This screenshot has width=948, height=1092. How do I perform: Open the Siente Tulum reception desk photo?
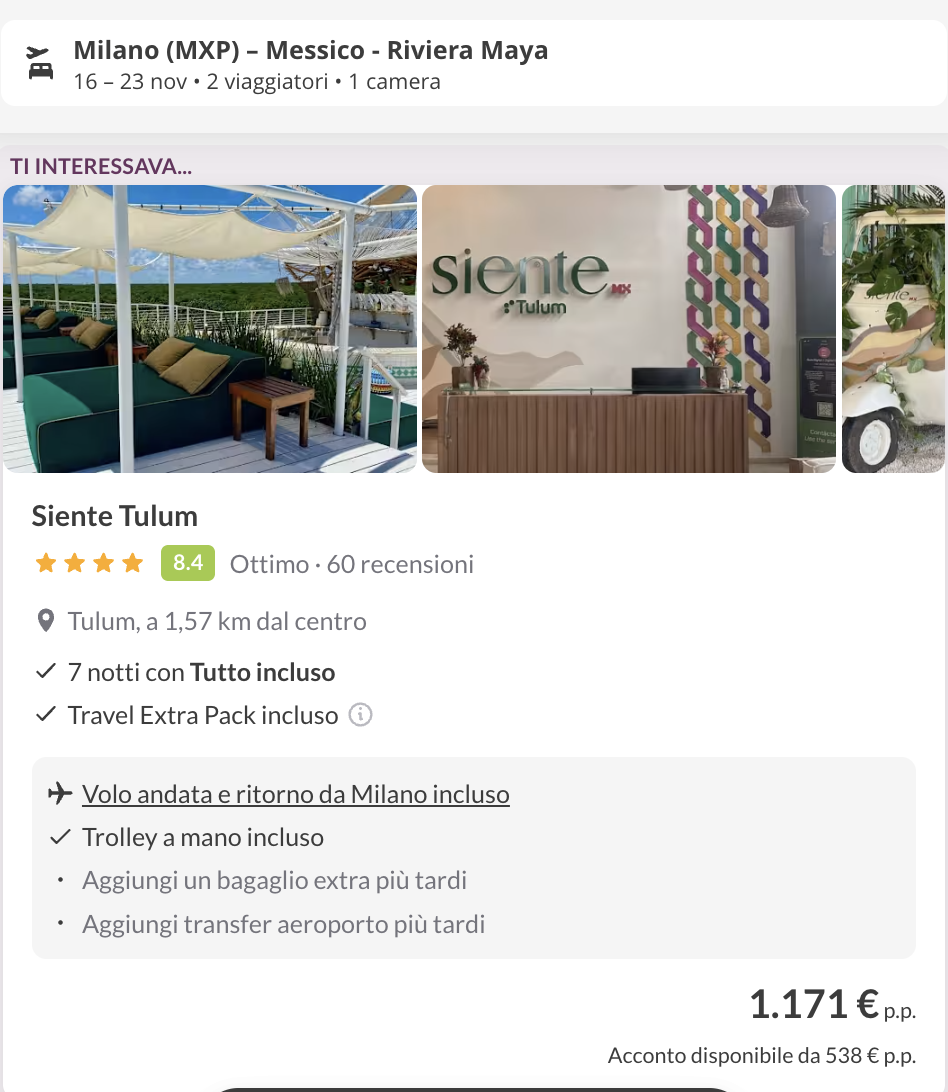[629, 328]
